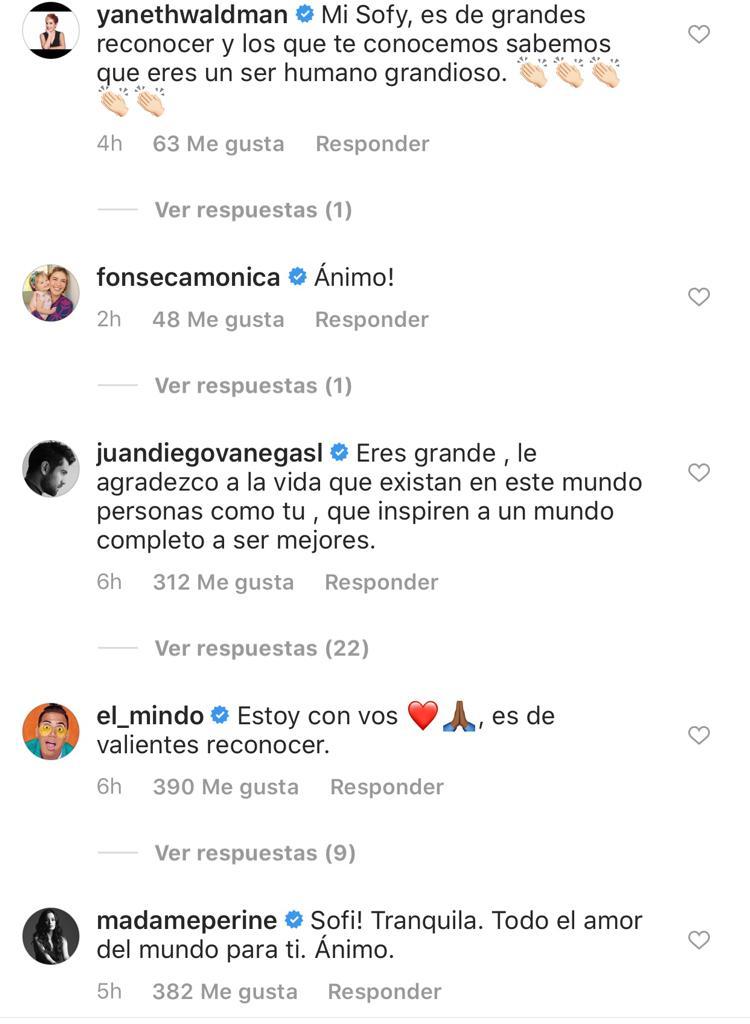The width and height of the screenshot is (750, 1024).
Task: Reply to el_mindo's comment
Action: (x=387, y=788)
